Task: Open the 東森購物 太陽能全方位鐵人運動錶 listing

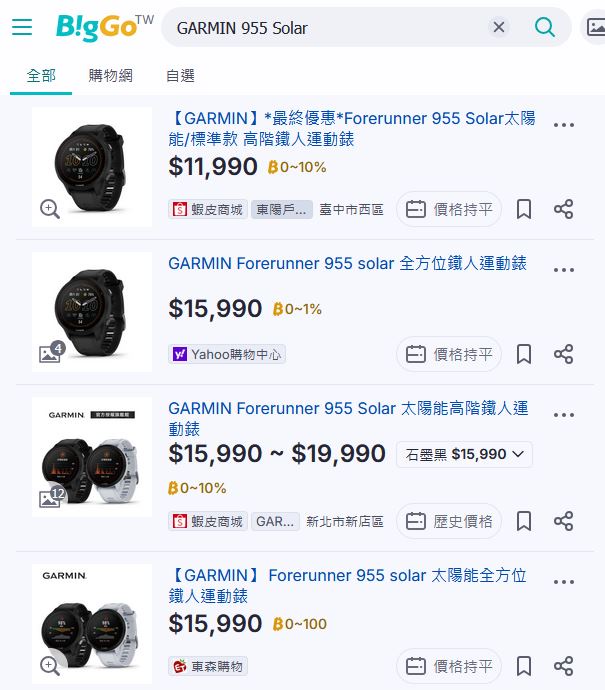Action: tap(347, 585)
